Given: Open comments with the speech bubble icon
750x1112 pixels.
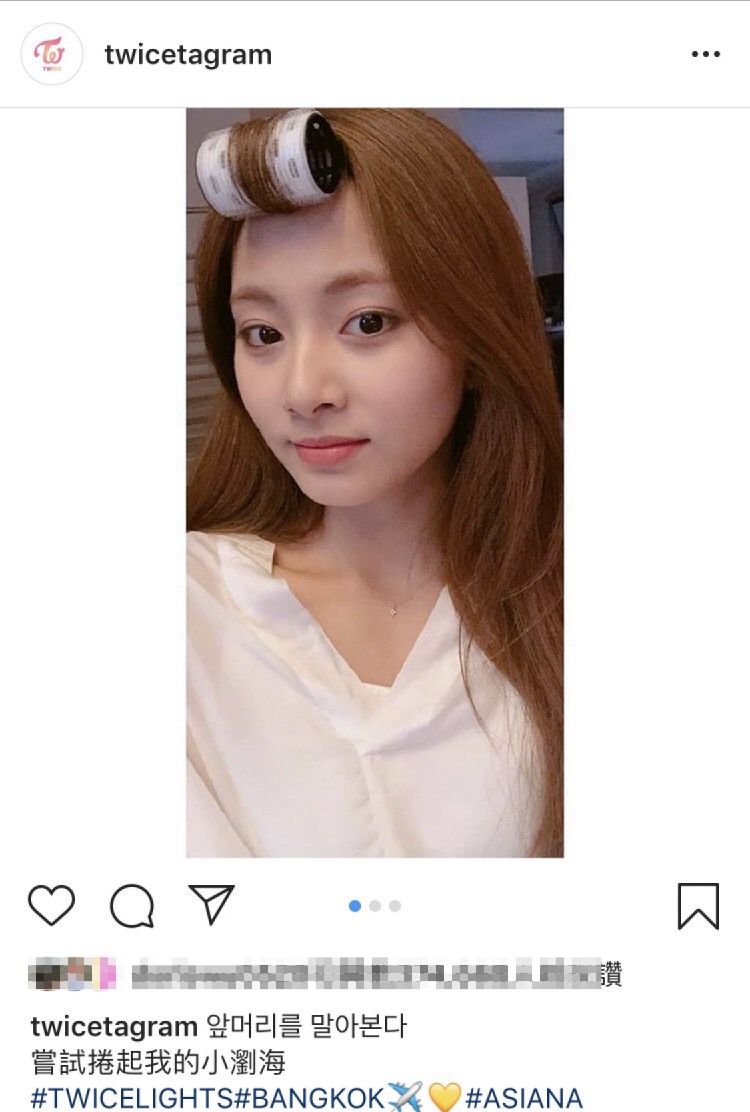Looking at the screenshot, I should [x=132, y=906].
